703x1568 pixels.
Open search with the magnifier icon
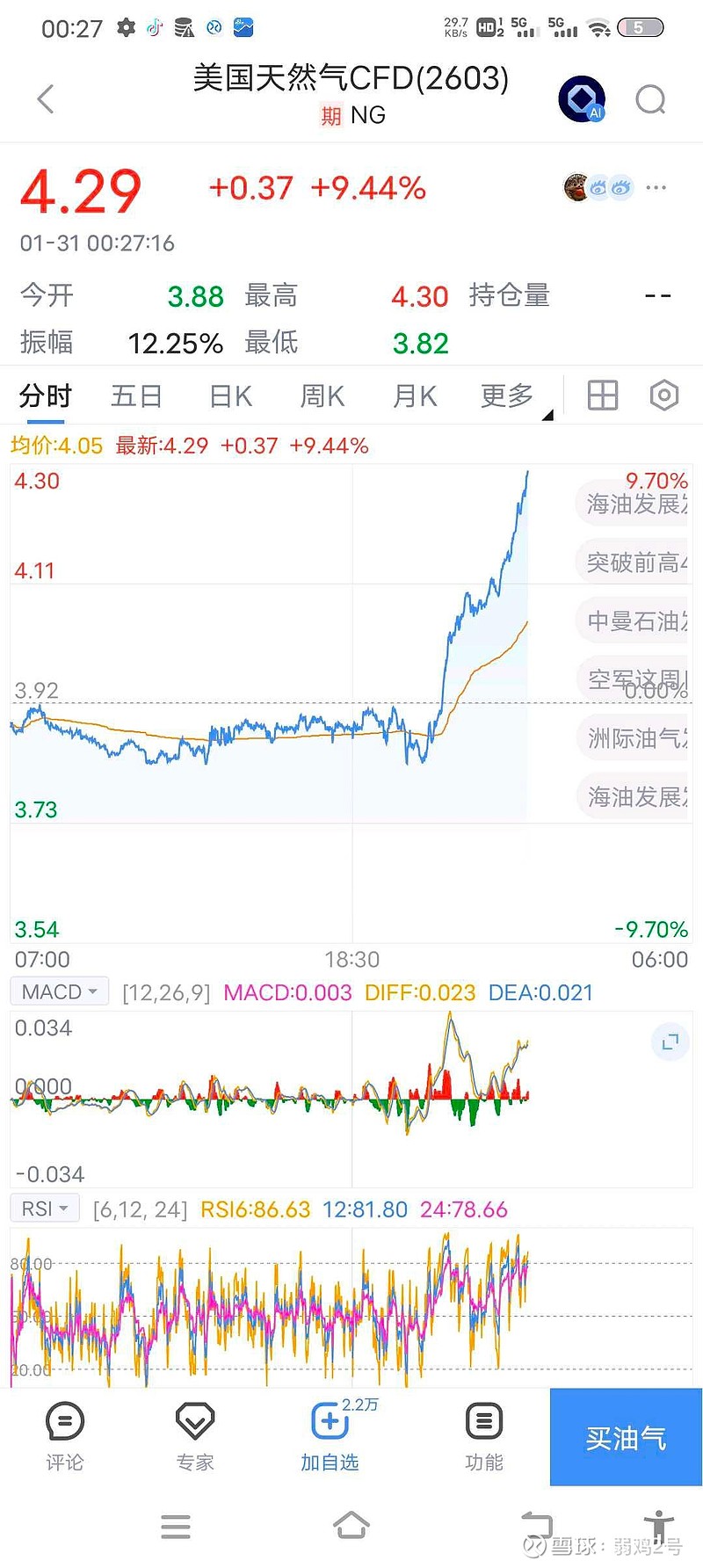tap(650, 99)
